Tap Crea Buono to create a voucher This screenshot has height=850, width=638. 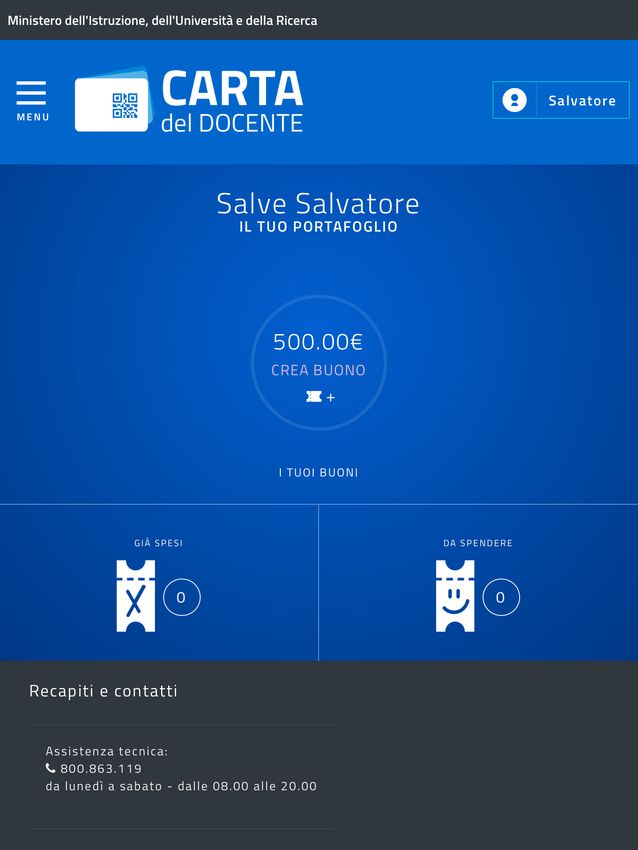[318, 369]
